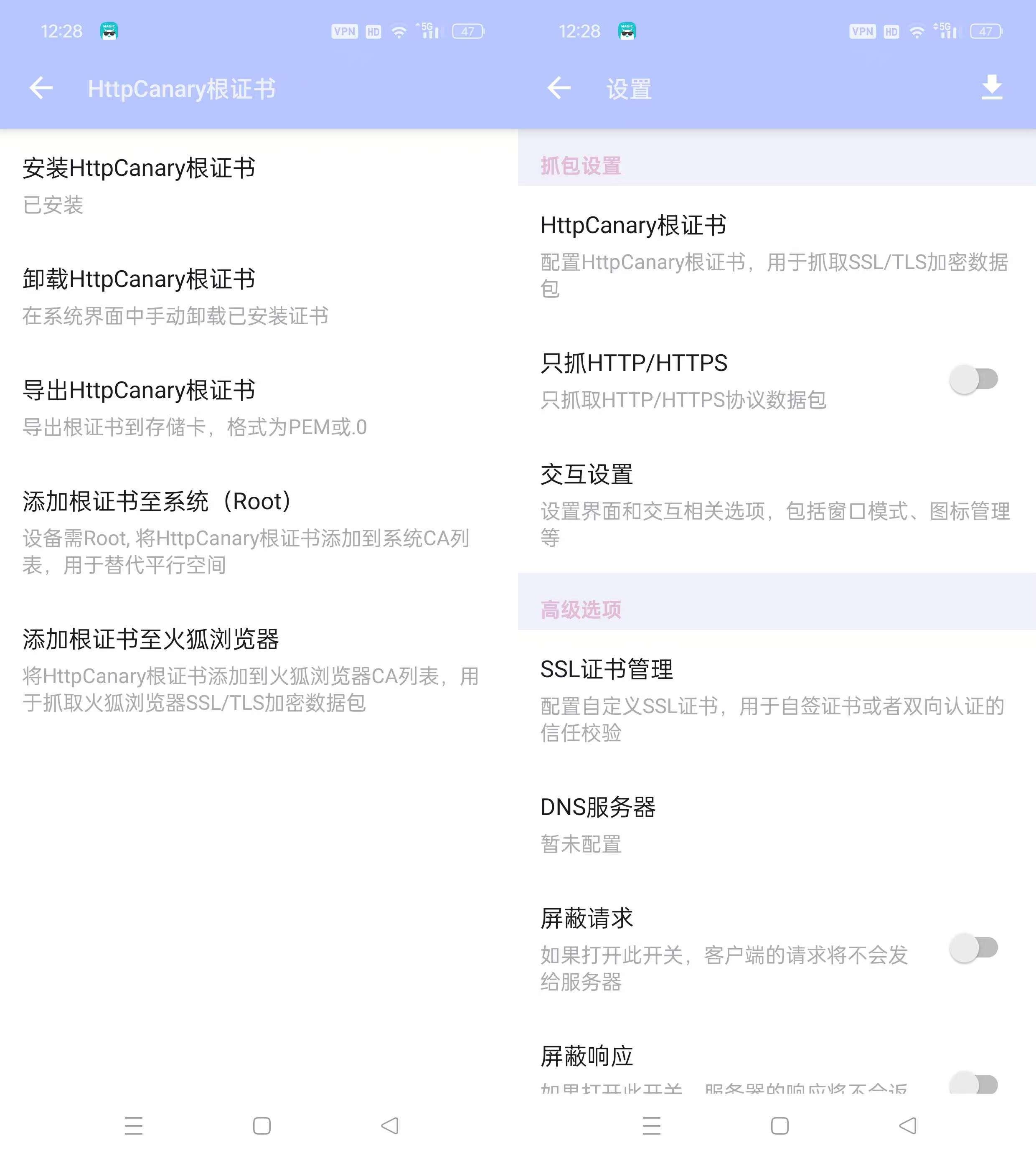
Task: Tap the download icon in 设置 header
Action: coord(992,88)
